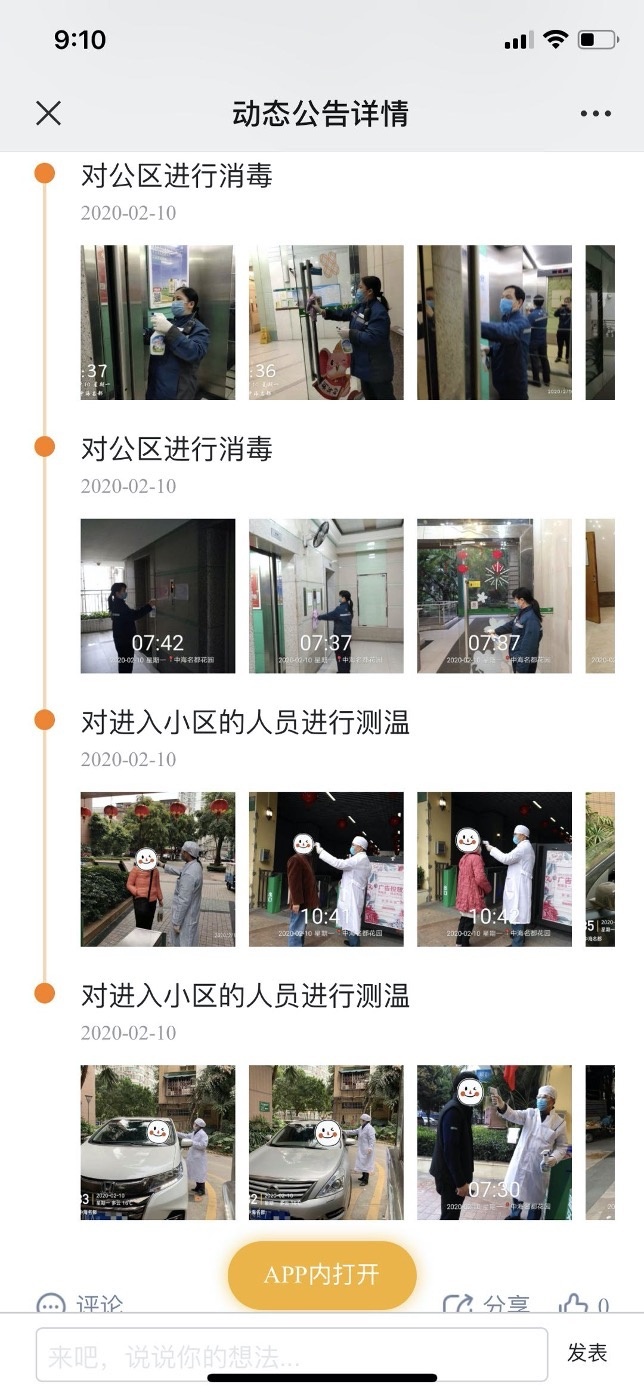Open the 10:41 temperature check photo
The image size is (644, 1396).
326,869
